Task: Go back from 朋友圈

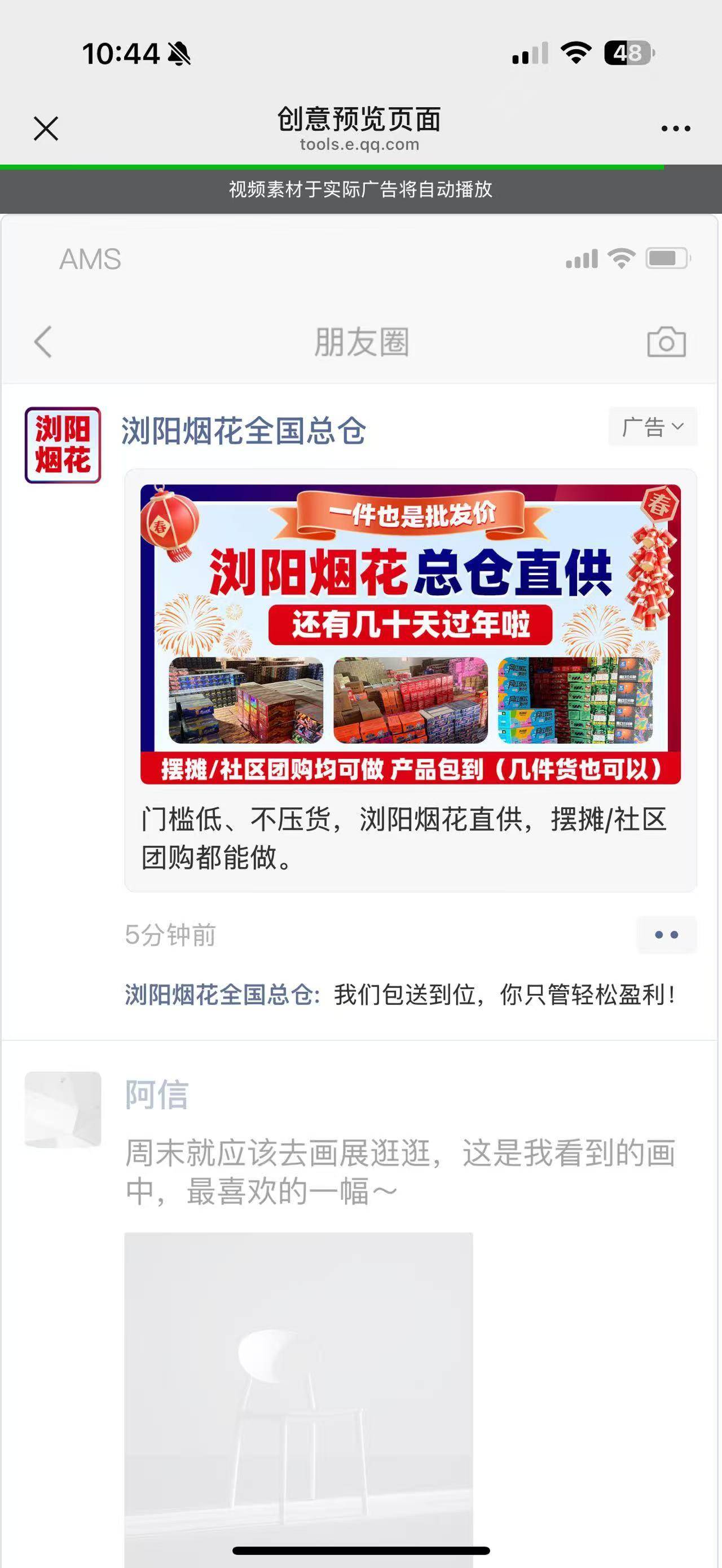Action: (x=43, y=342)
